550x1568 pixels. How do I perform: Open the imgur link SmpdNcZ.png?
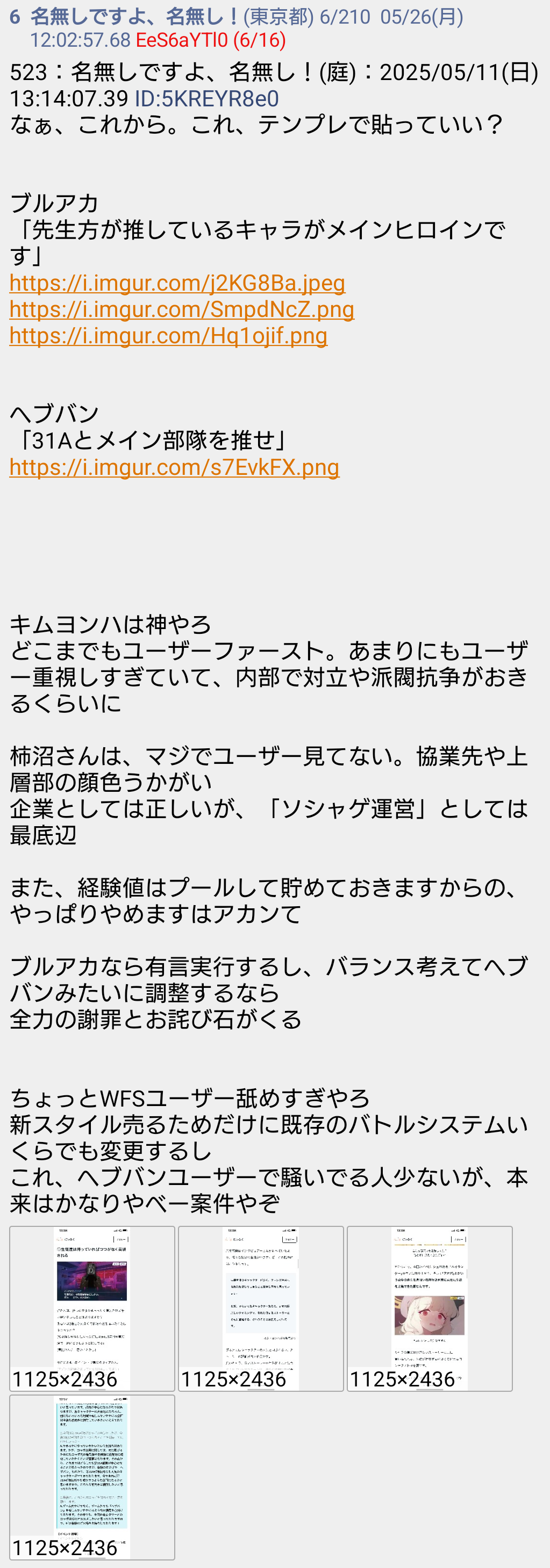[x=182, y=309]
